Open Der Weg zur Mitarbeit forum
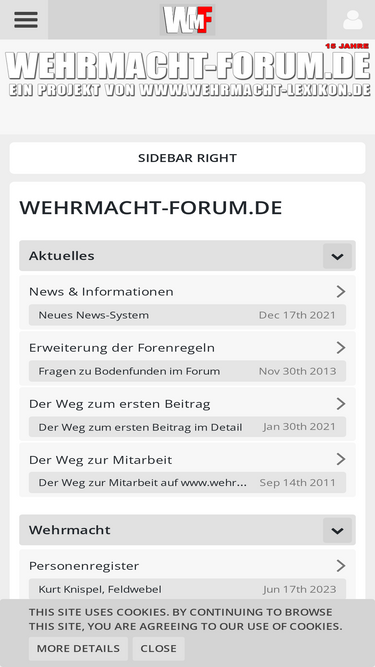375x667 pixels. click(x=100, y=459)
